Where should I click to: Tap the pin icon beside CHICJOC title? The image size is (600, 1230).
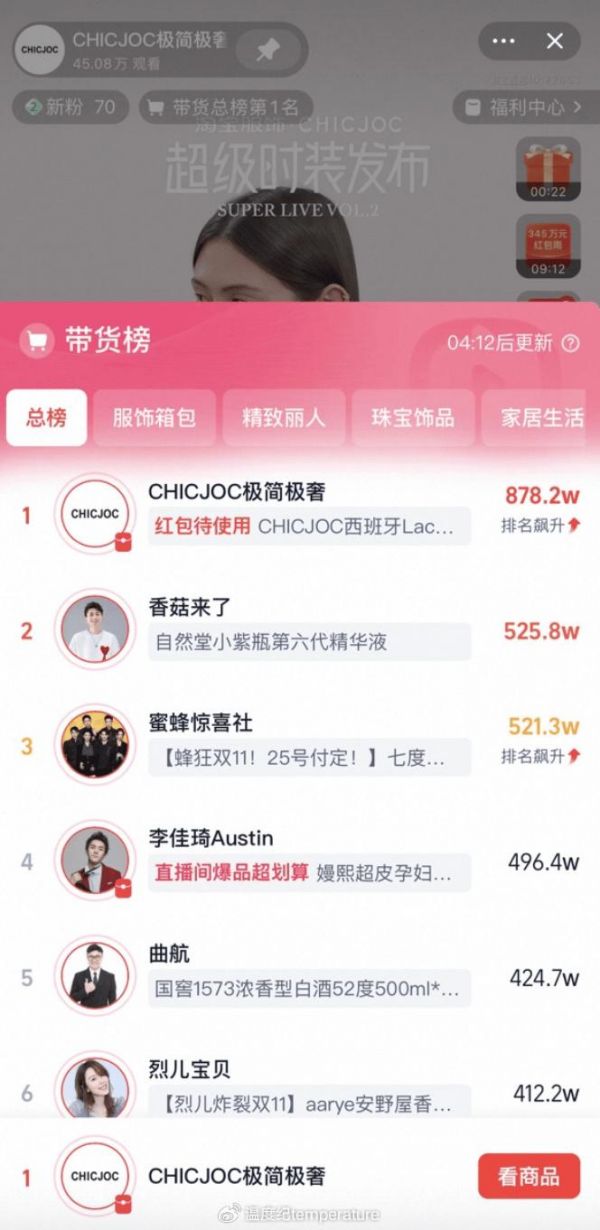tap(267, 49)
